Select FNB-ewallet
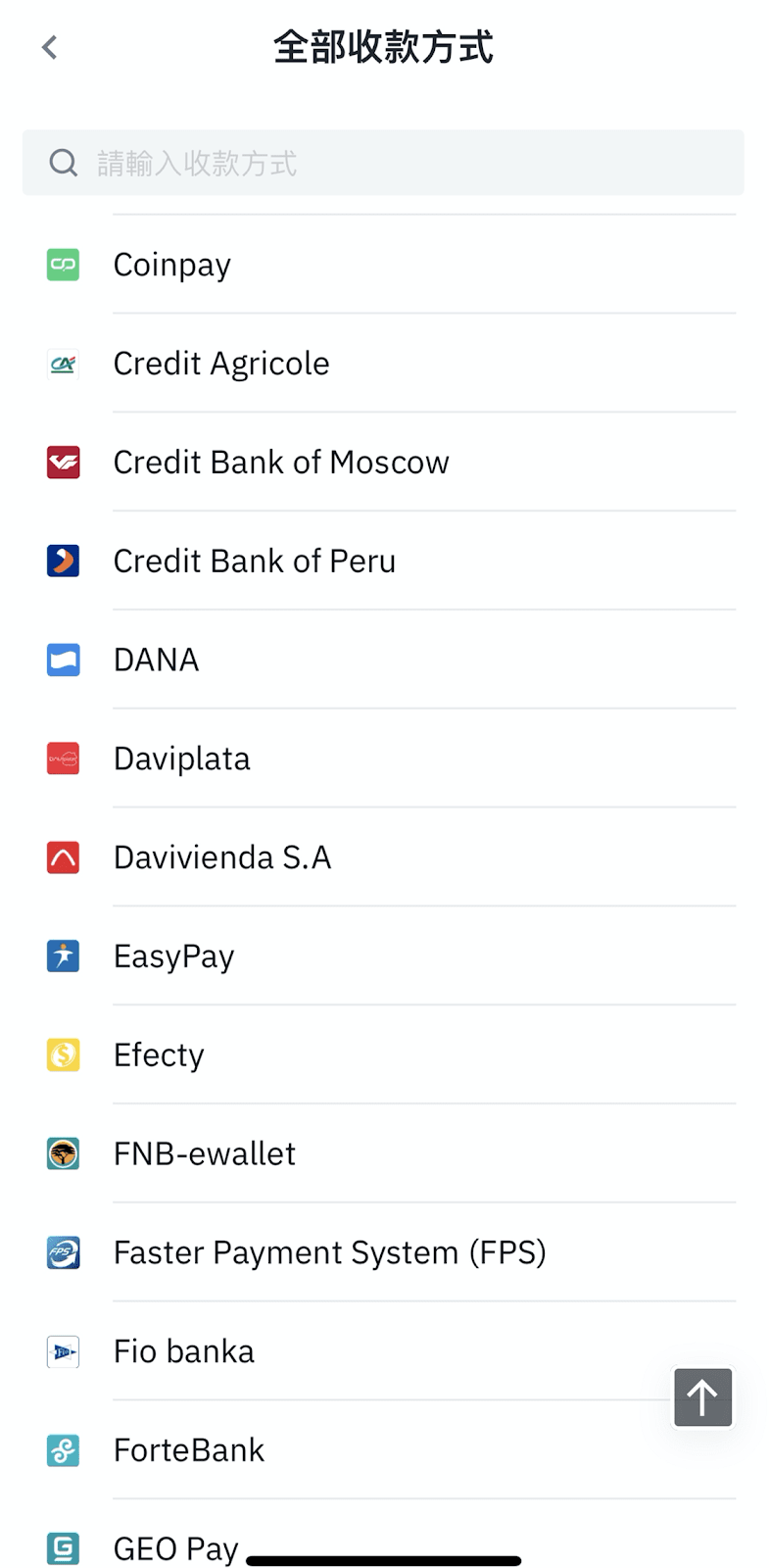 [384, 1154]
